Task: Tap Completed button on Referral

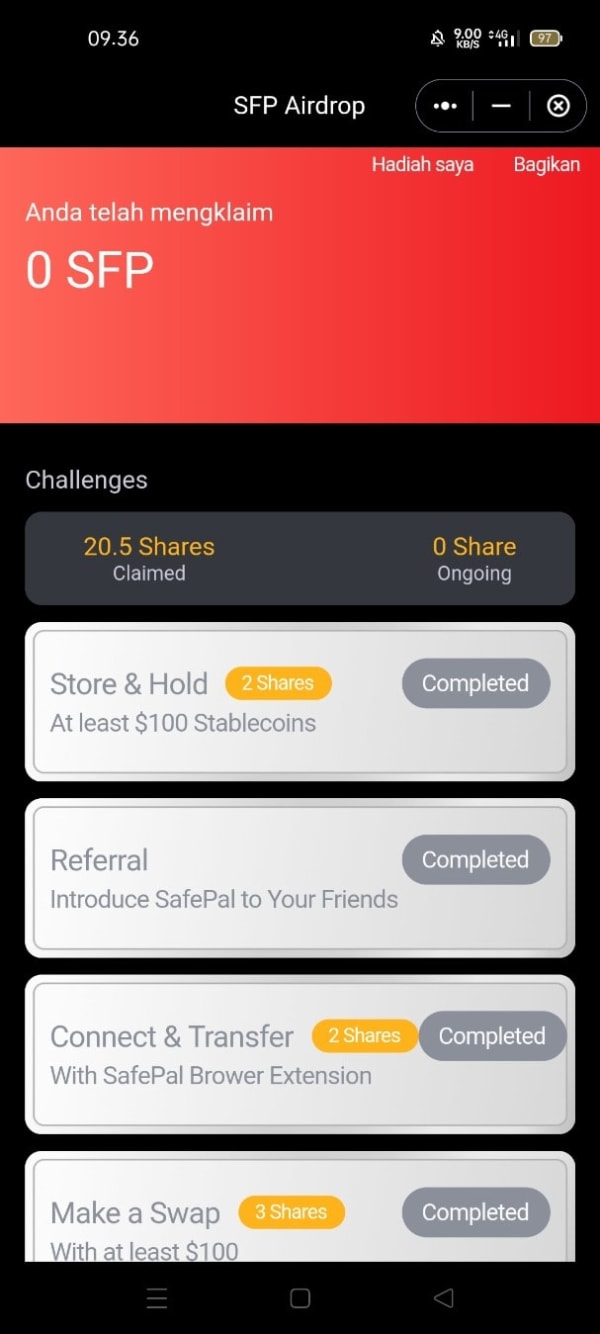Action: (475, 860)
